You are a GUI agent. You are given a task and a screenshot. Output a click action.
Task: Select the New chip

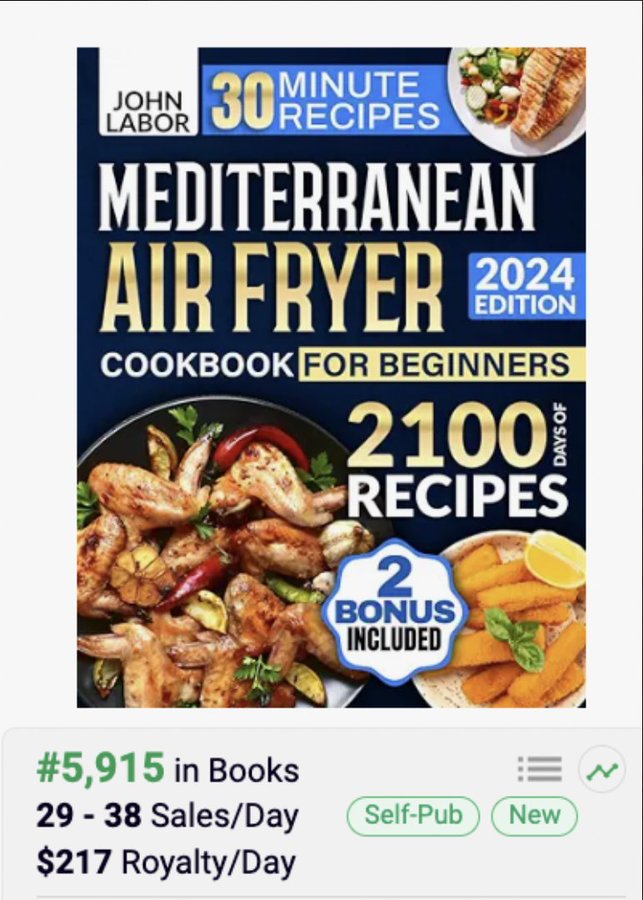coord(534,815)
